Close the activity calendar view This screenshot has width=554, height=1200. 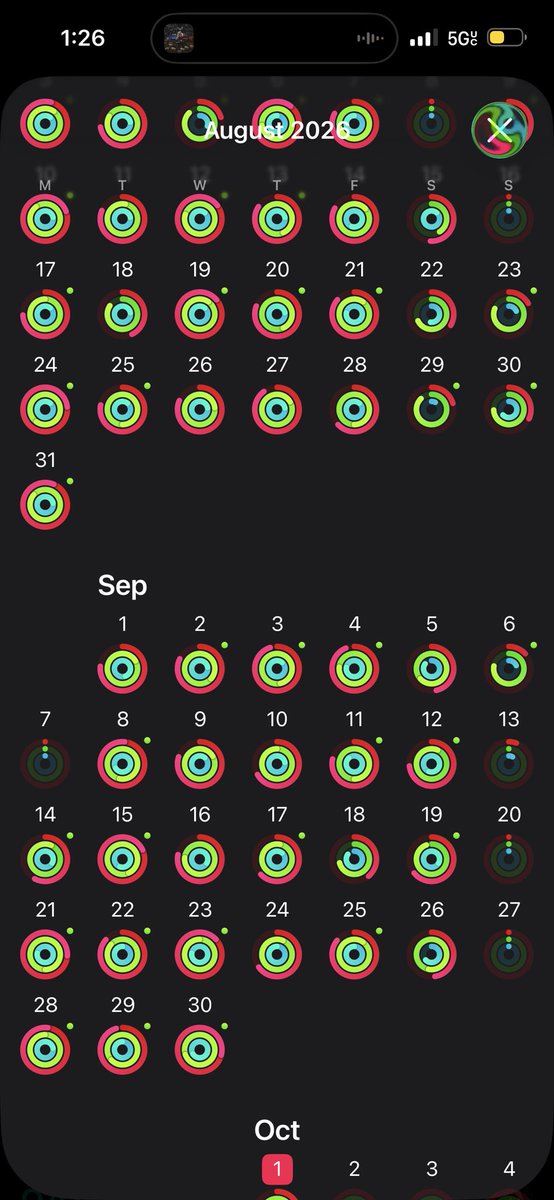click(499, 128)
